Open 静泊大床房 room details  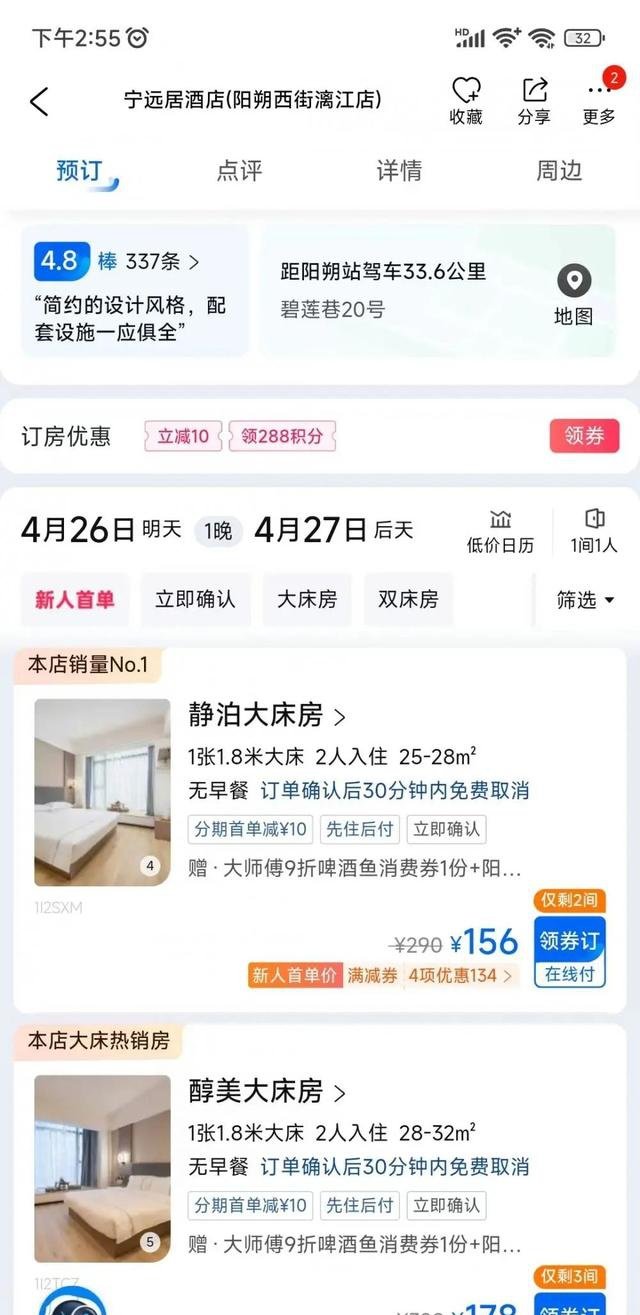click(266, 715)
